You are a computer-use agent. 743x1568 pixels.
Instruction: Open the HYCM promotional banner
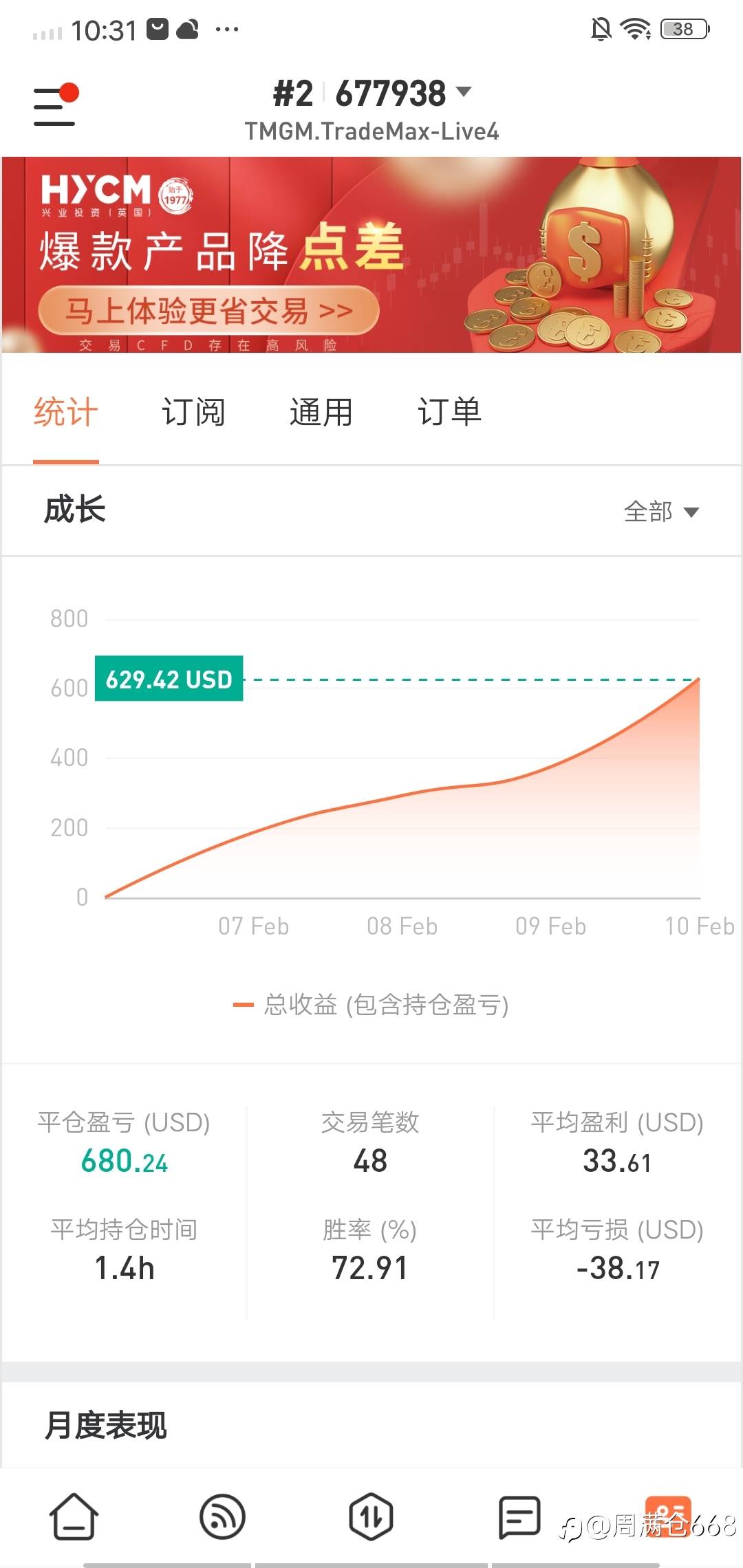(371, 254)
